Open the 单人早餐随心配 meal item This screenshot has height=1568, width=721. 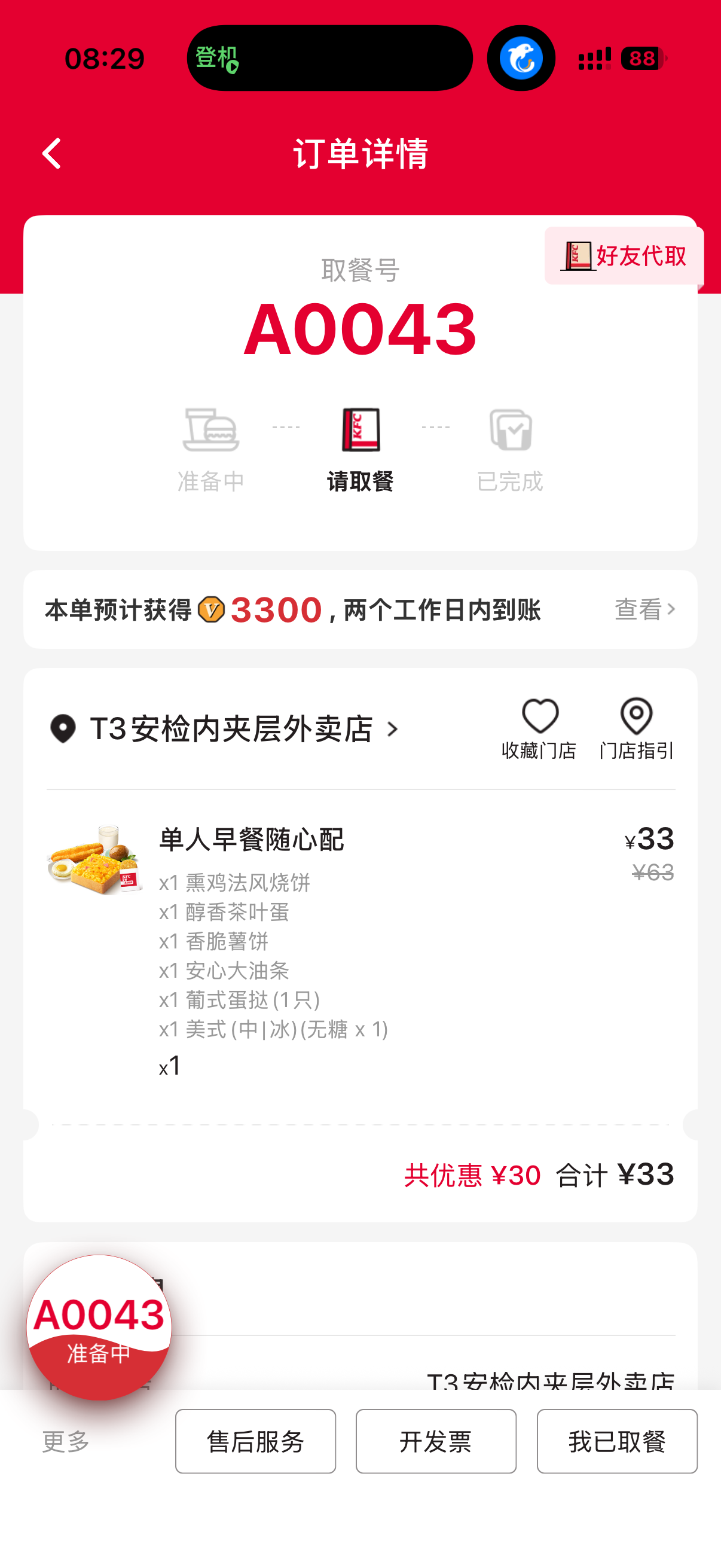[x=251, y=840]
